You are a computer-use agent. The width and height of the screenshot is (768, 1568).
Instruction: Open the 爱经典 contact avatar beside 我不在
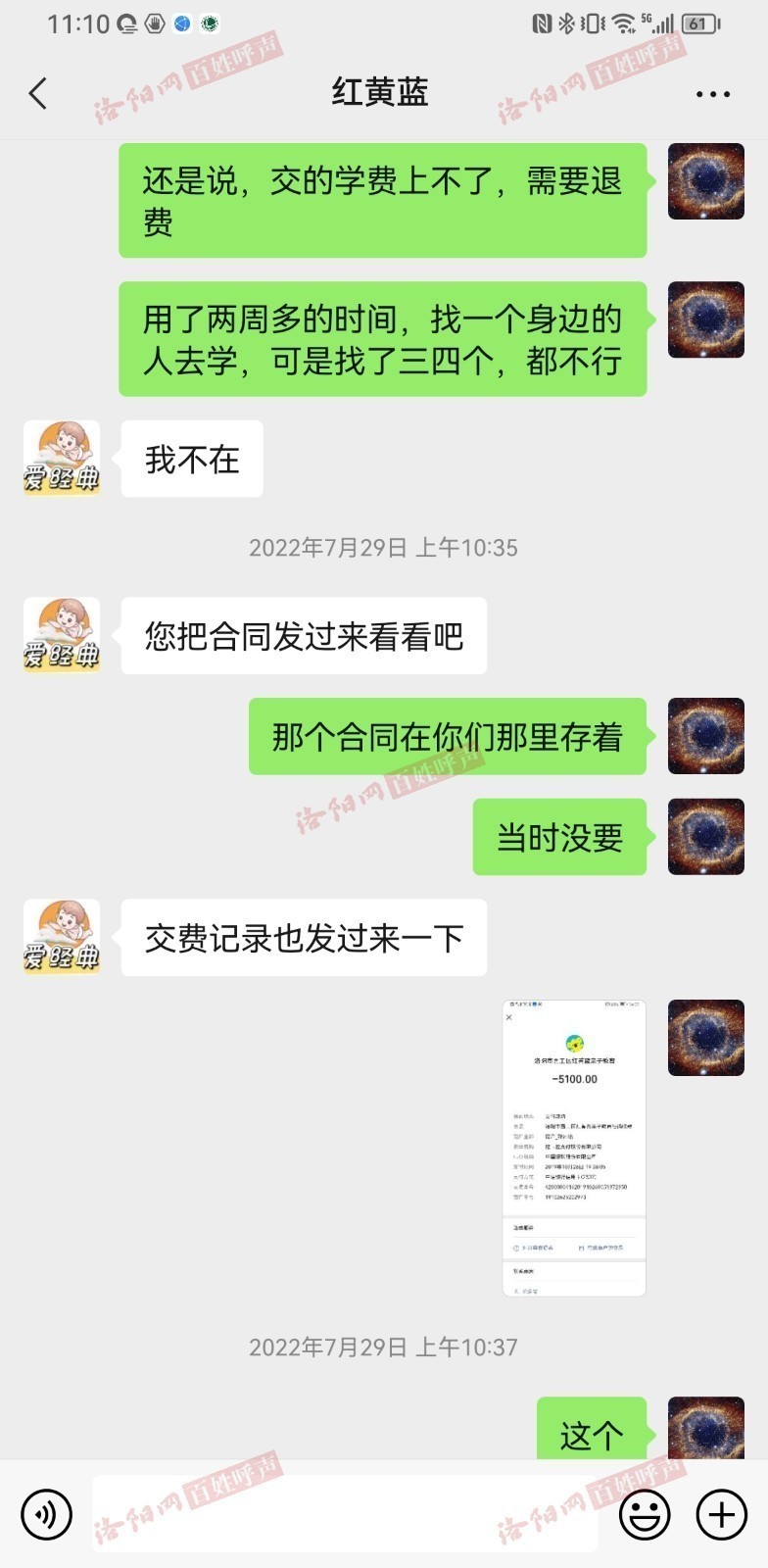point(62,458)
